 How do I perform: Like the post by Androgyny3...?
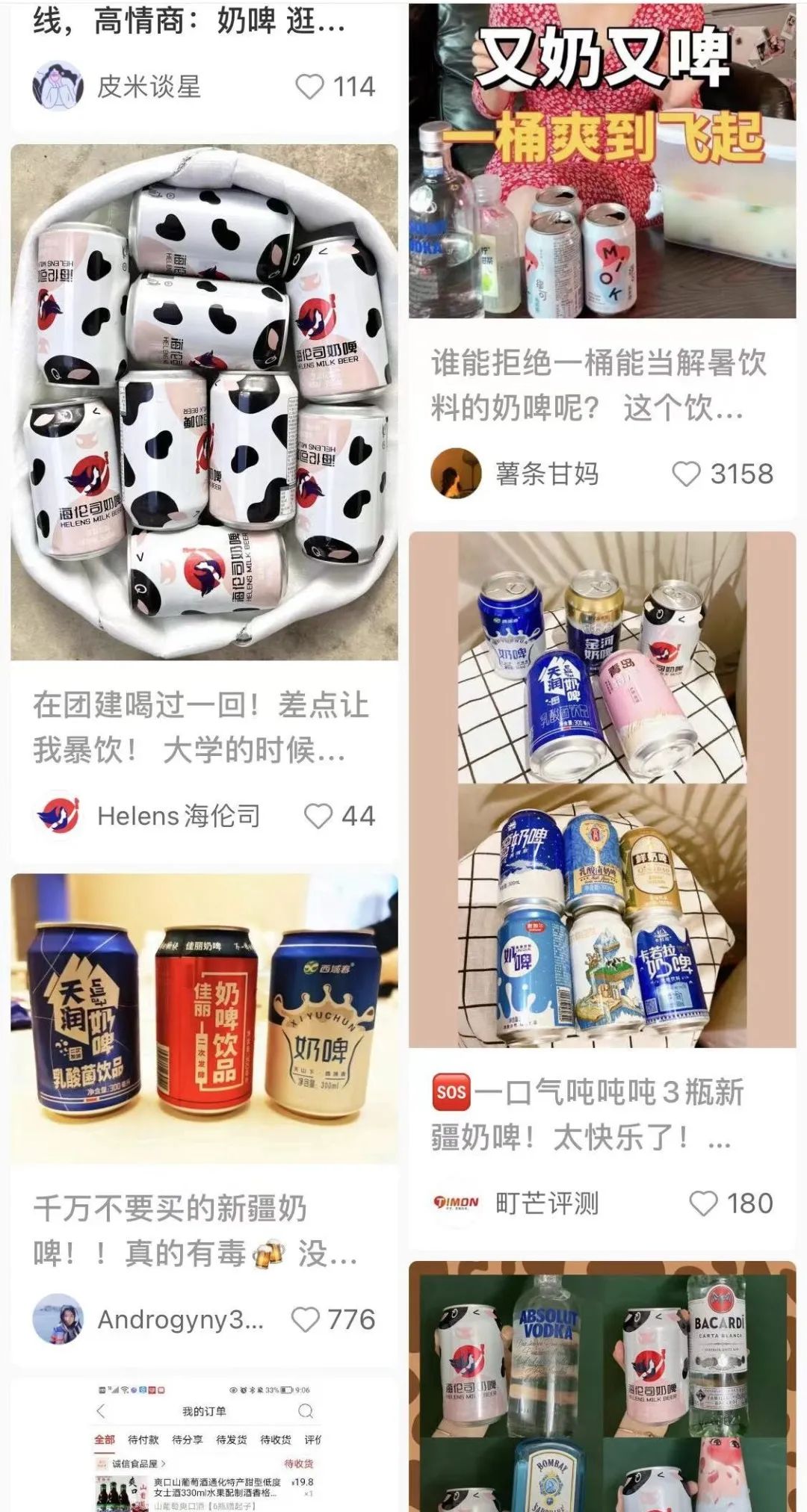(305, 1319)
